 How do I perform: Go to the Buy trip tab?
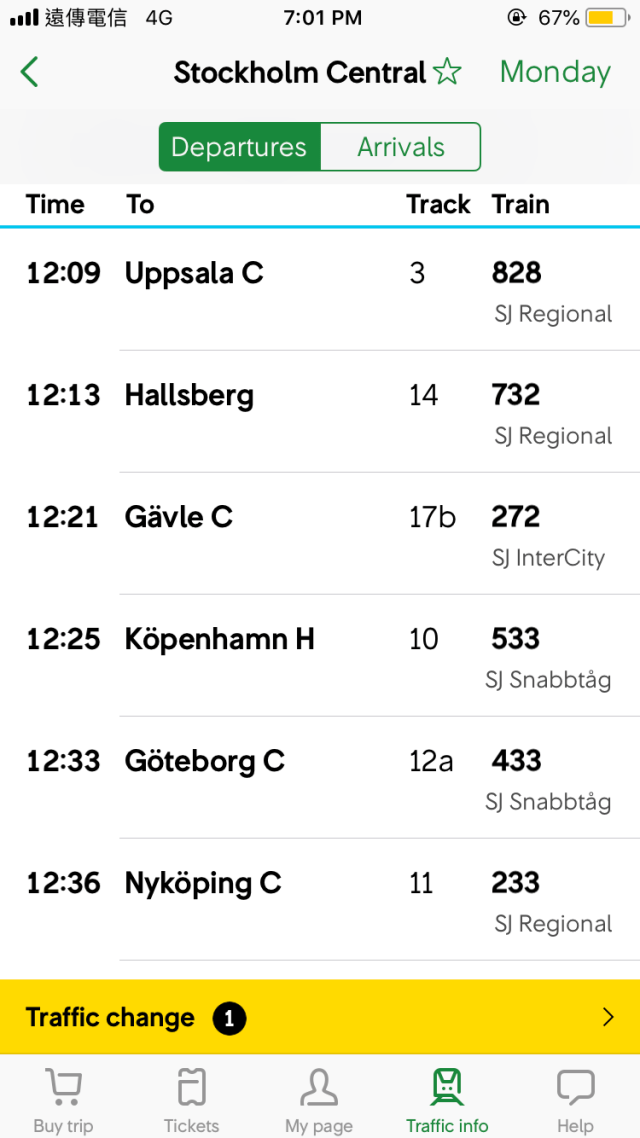(63, 1098)
